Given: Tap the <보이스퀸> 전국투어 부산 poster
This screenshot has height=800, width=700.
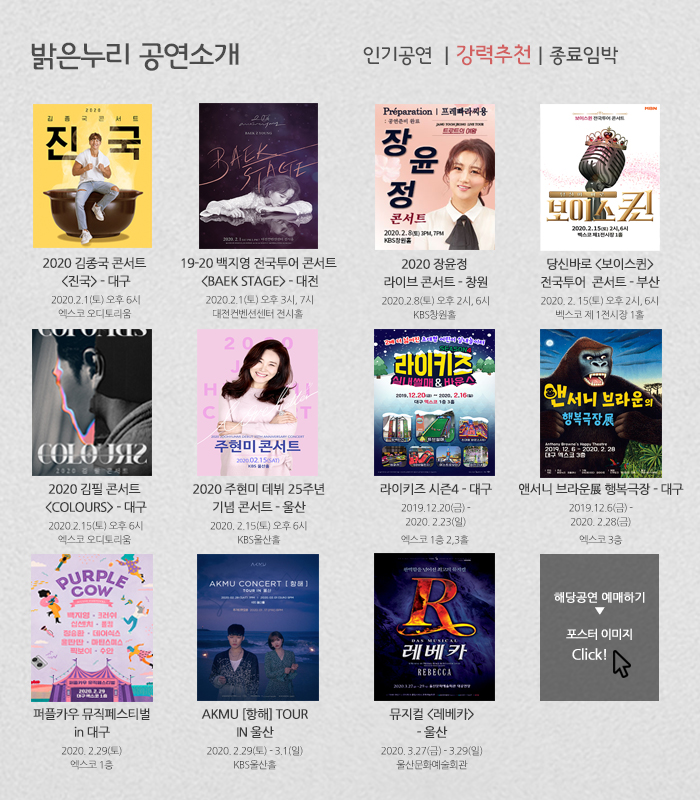Looking at the screenshot, I should (600, 176).
